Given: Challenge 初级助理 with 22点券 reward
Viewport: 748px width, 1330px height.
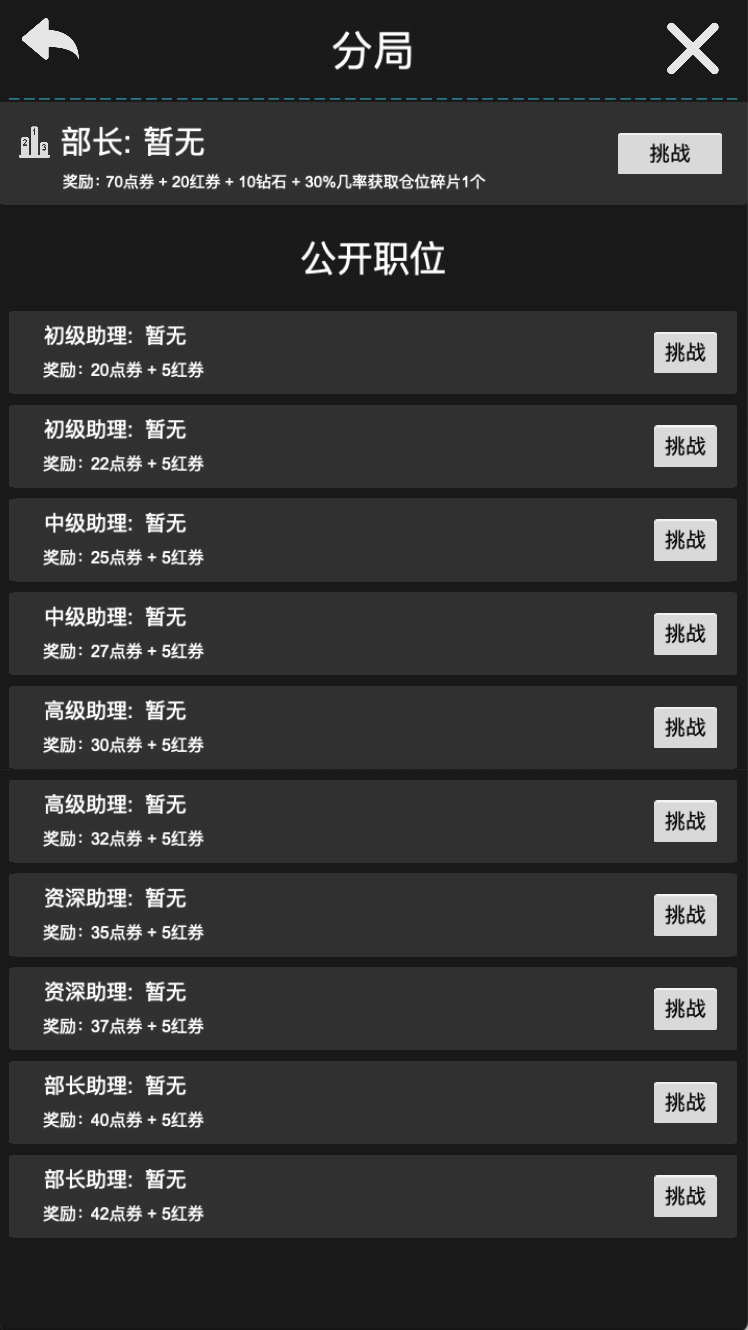Looking at the screenshot, I should [685, 446].
